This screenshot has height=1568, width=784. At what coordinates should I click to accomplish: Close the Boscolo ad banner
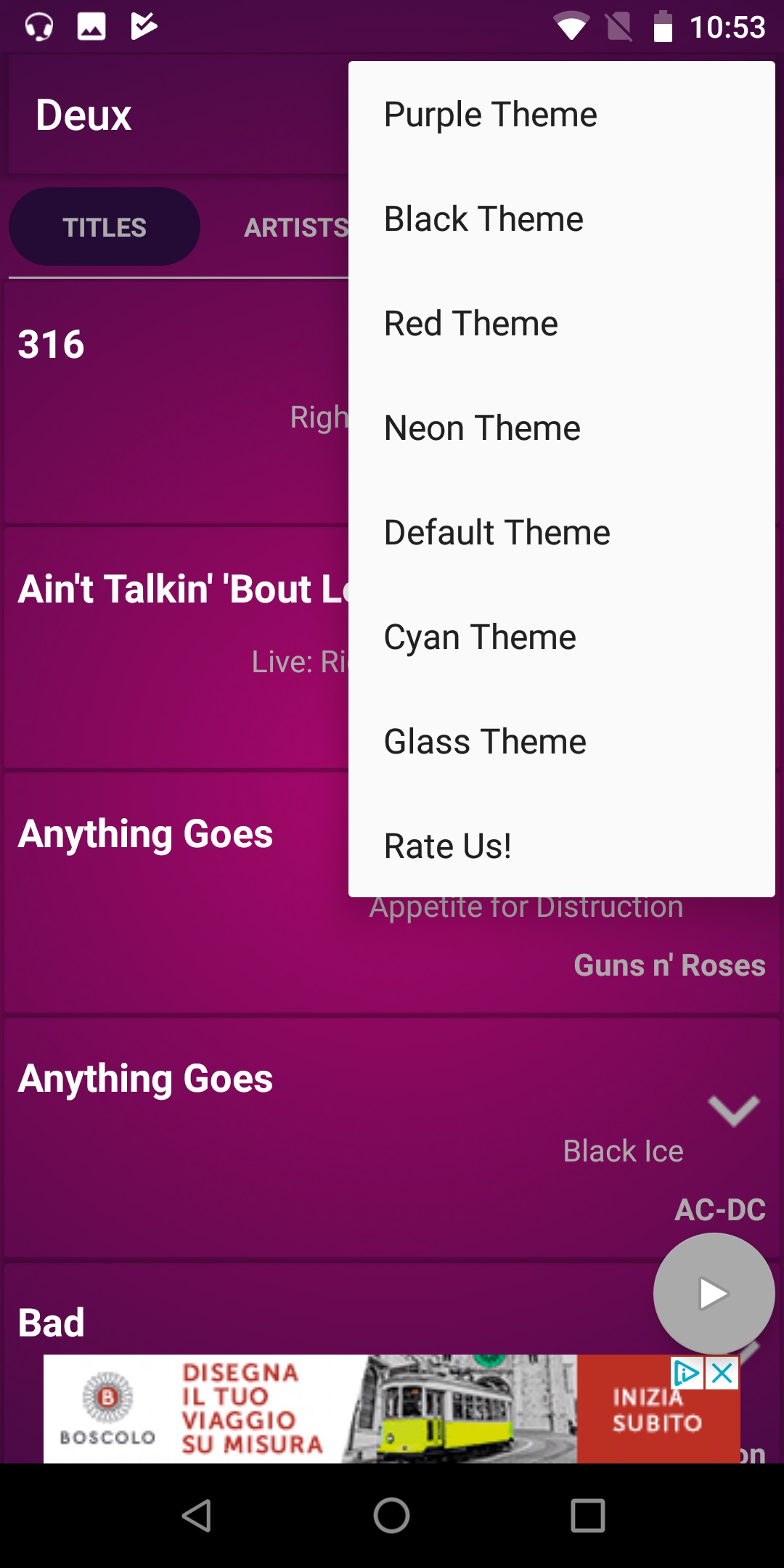point(722,1373)
